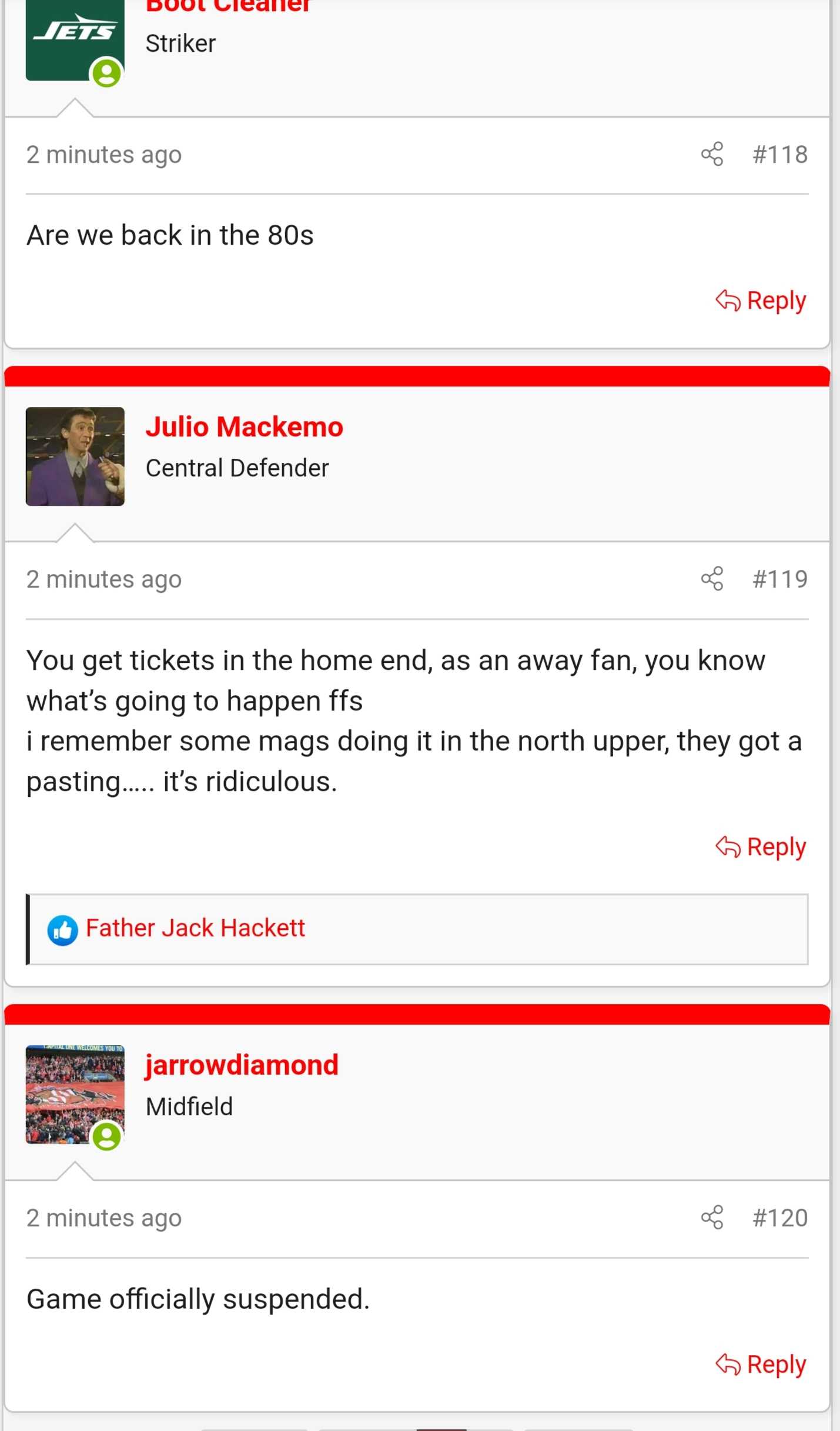Share post #118
The width and height of the screenshot is (840, 1431).
click(x=712, y=154)
